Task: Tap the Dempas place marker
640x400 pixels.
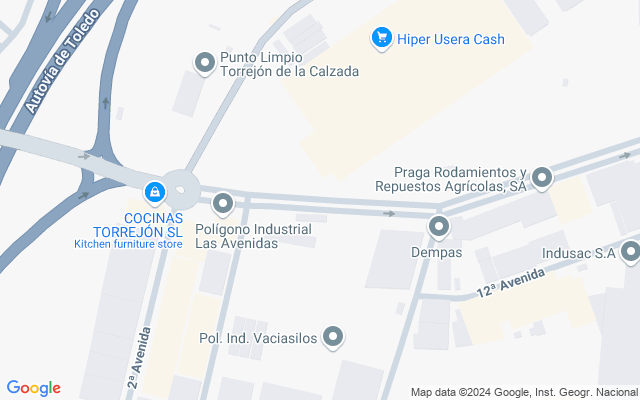Action: [437, 228]
